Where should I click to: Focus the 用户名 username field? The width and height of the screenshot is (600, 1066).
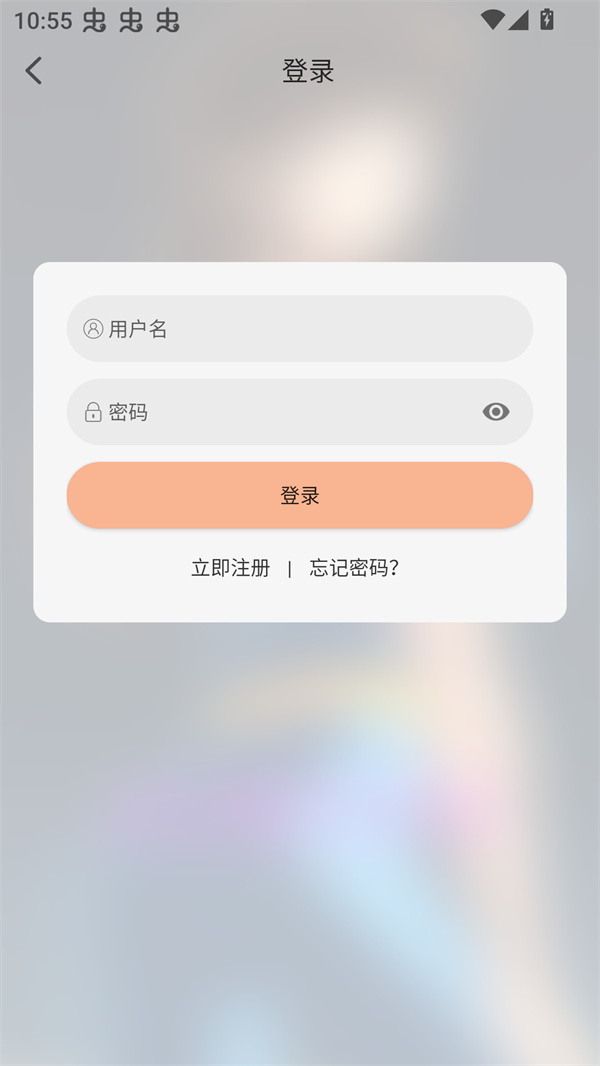tap(300, 329)
